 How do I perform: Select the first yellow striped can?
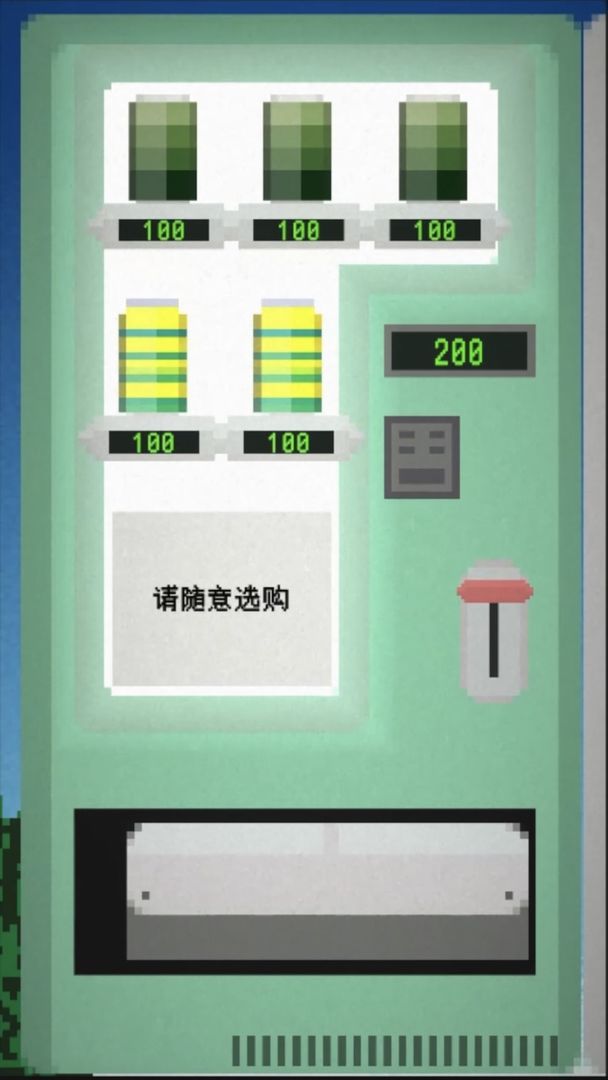click(x=152, y=356)
